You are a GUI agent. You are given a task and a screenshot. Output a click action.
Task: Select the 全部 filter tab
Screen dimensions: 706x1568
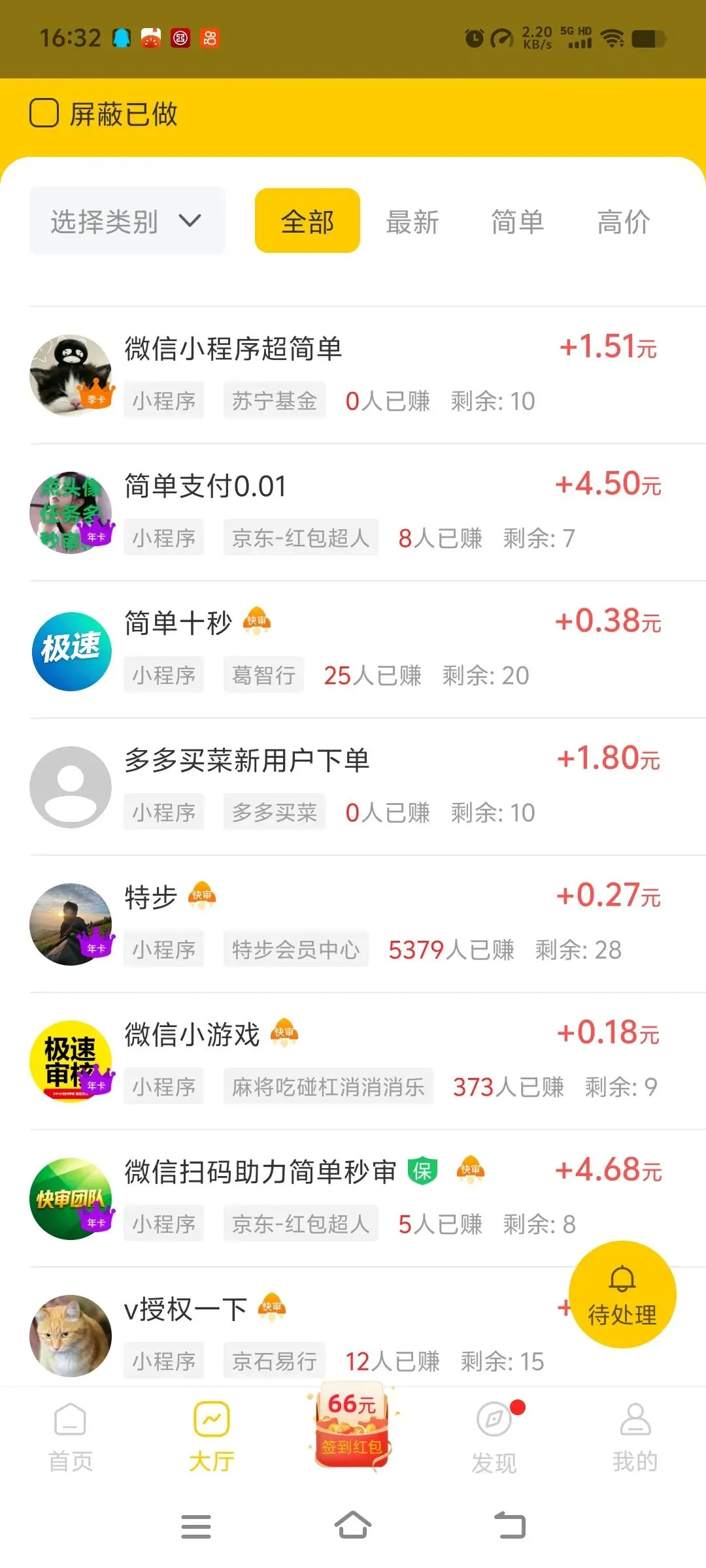(x=307, y=221)
